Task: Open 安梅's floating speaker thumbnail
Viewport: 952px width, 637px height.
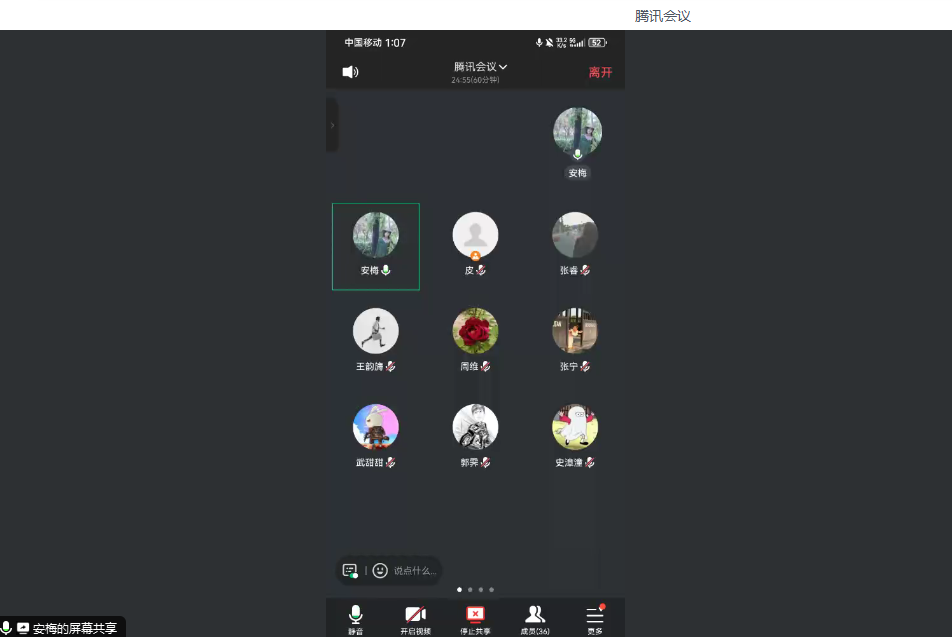Action: click(x=577, y=133)
